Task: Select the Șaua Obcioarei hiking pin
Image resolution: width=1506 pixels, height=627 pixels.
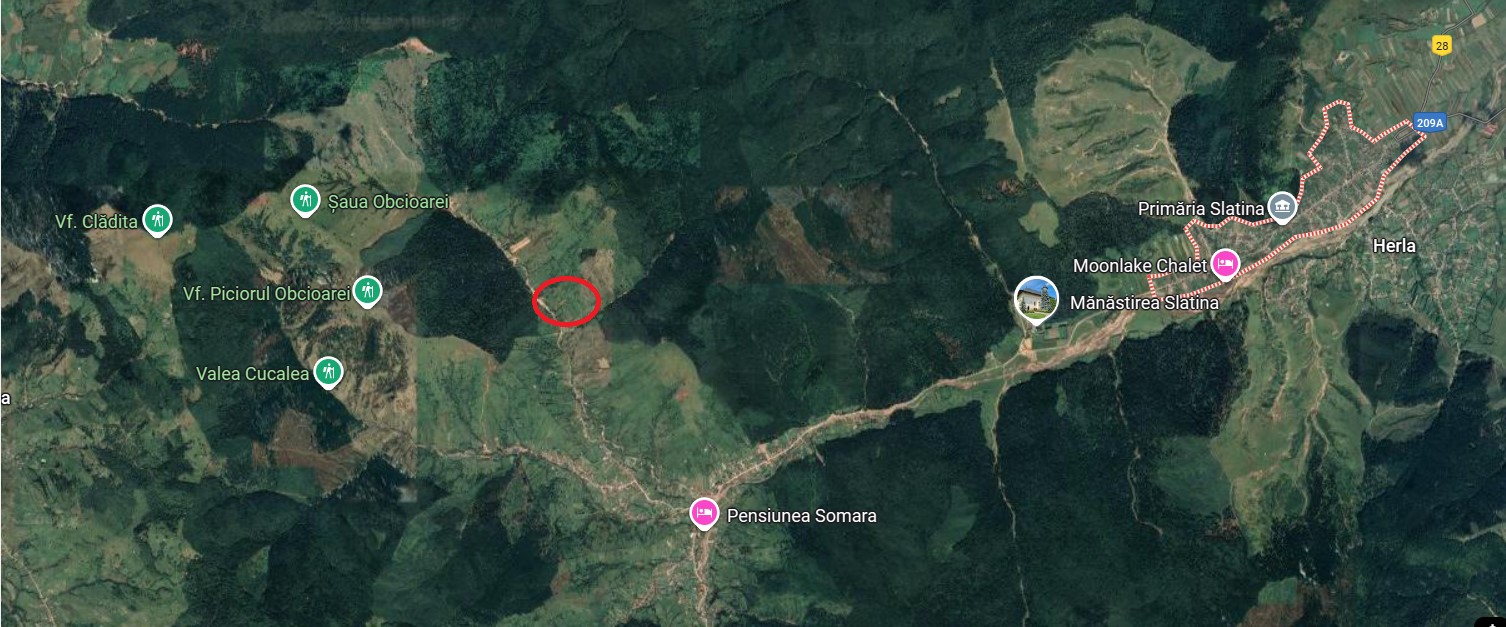Action: tap(305, 200)
